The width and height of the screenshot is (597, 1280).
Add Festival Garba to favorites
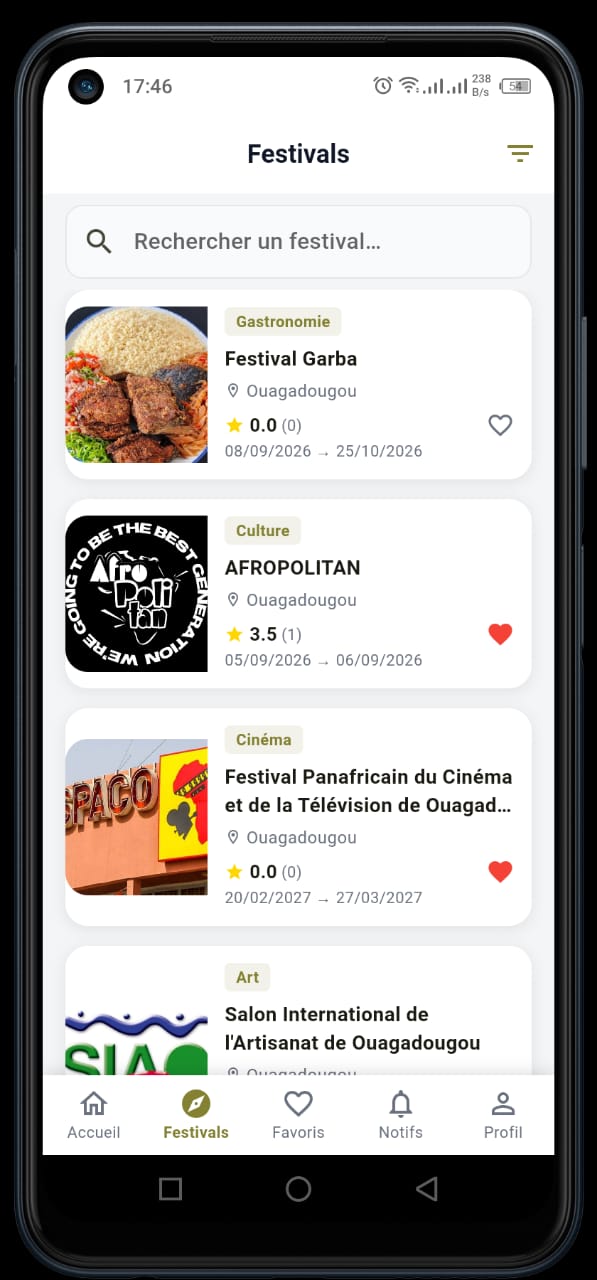(500, 425)
